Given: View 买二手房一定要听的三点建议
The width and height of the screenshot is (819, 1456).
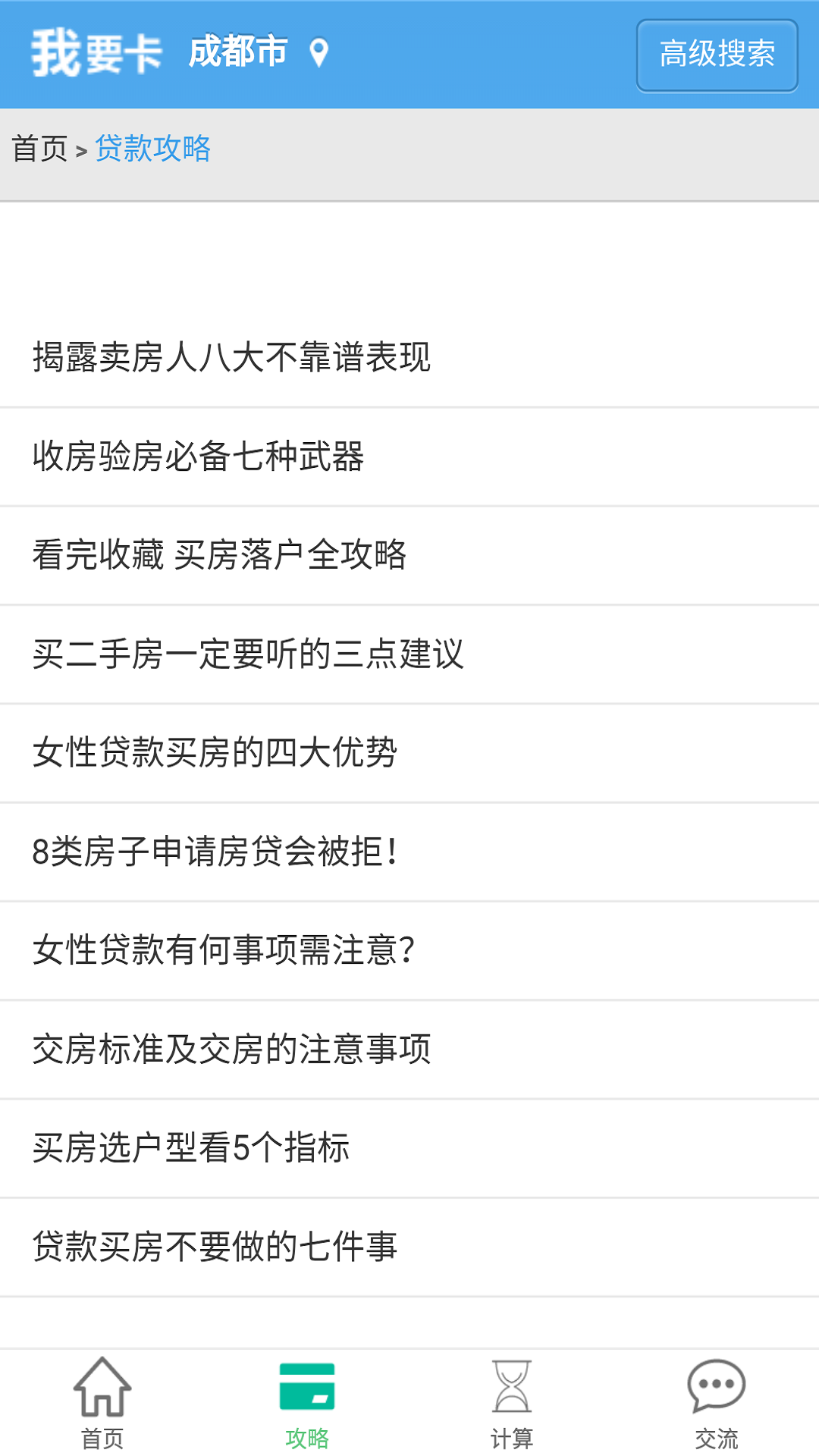Looking at the screenshot, I should point(248,654).
